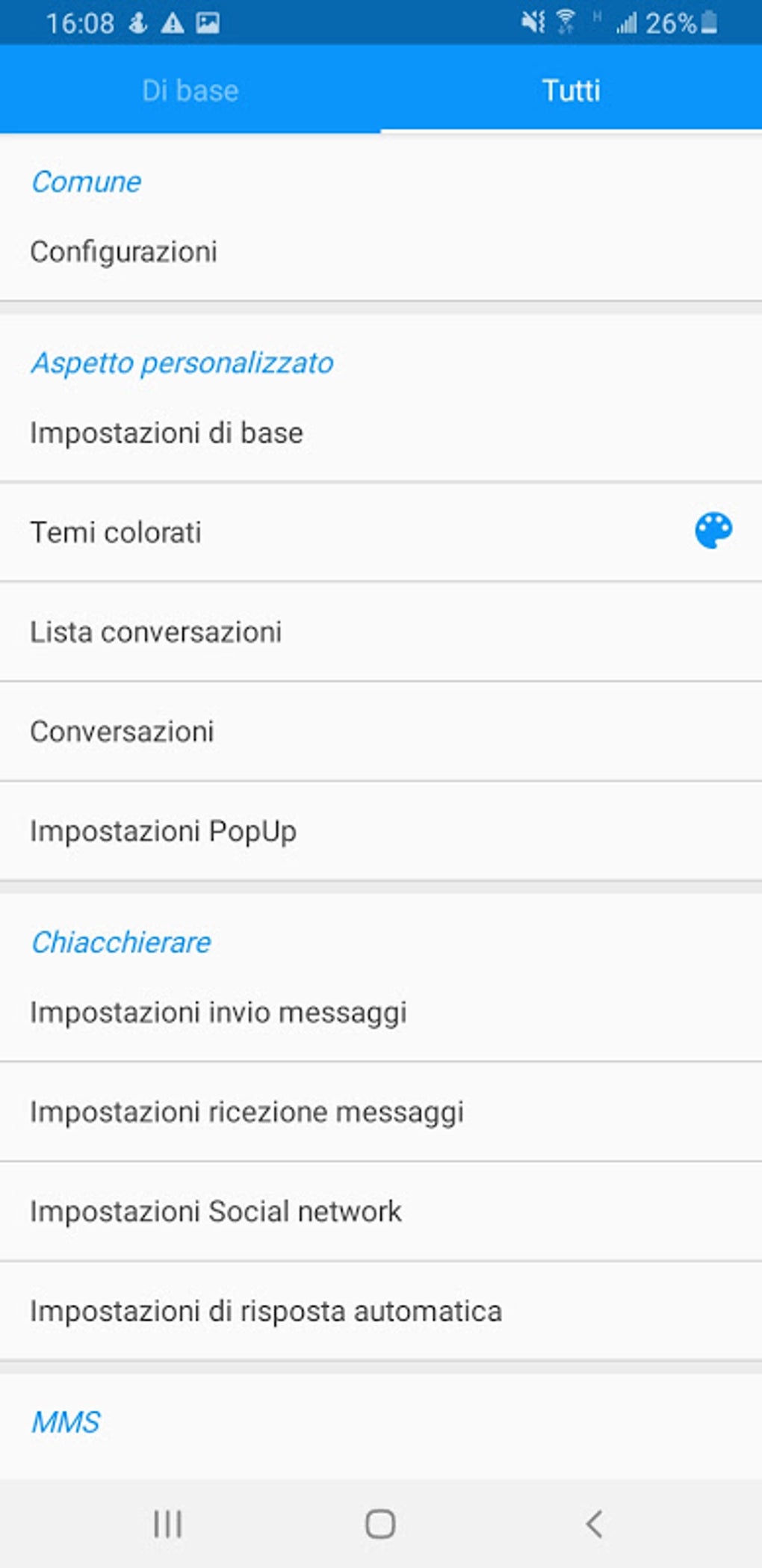Open Impostazioni Social network
The image size is (762, 1568).
click(x=381, y=1211)
